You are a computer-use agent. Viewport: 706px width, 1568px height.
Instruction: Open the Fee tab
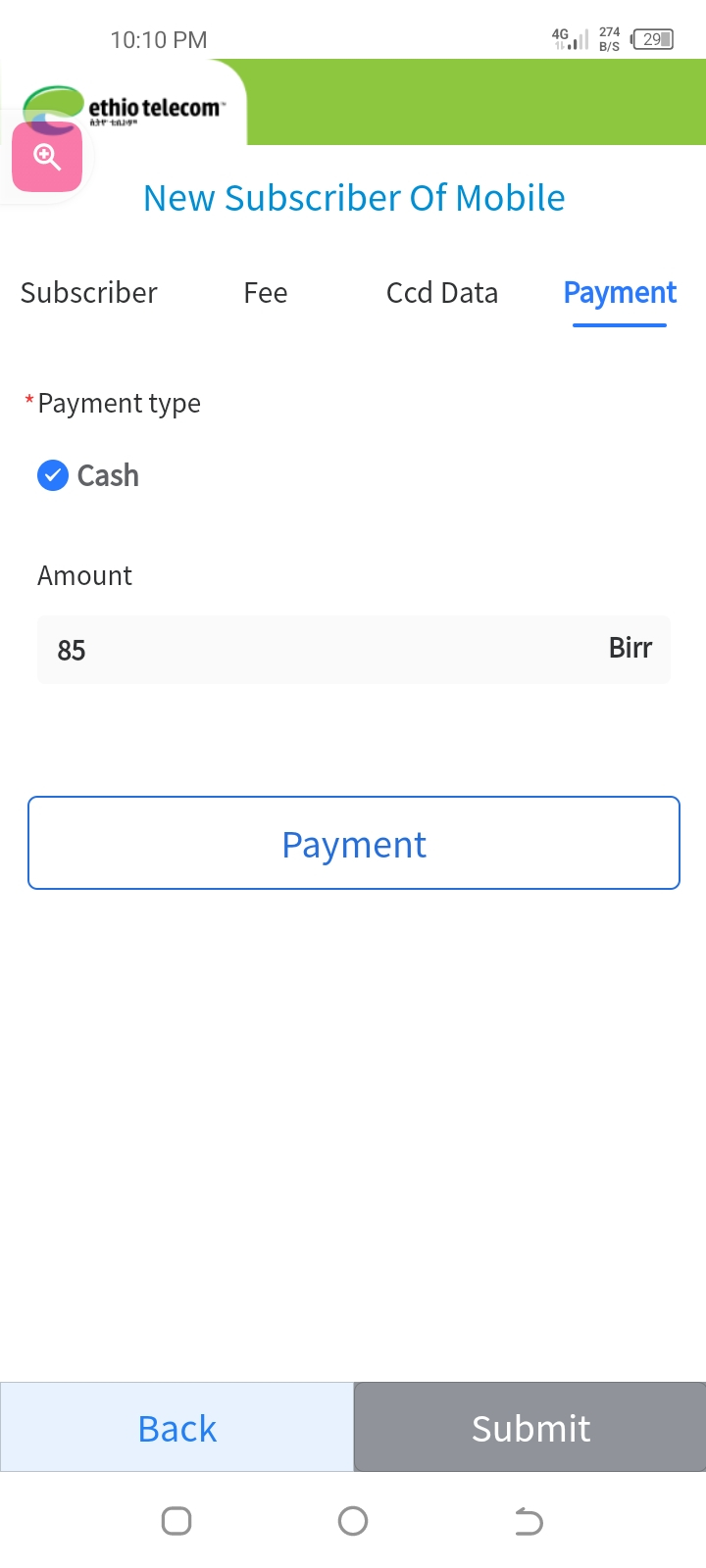(x=266, y=293)
